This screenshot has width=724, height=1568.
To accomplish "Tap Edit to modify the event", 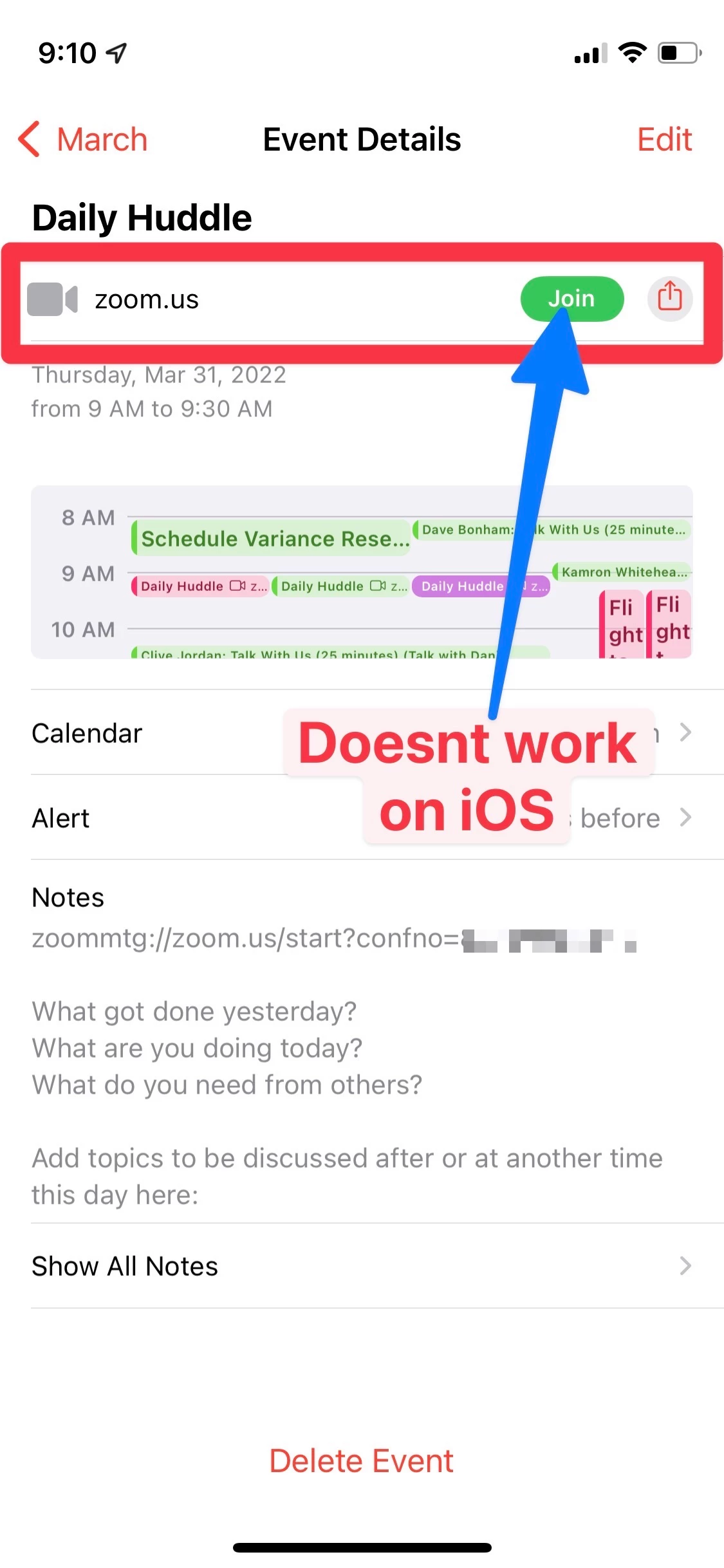I will click(664, 139).
